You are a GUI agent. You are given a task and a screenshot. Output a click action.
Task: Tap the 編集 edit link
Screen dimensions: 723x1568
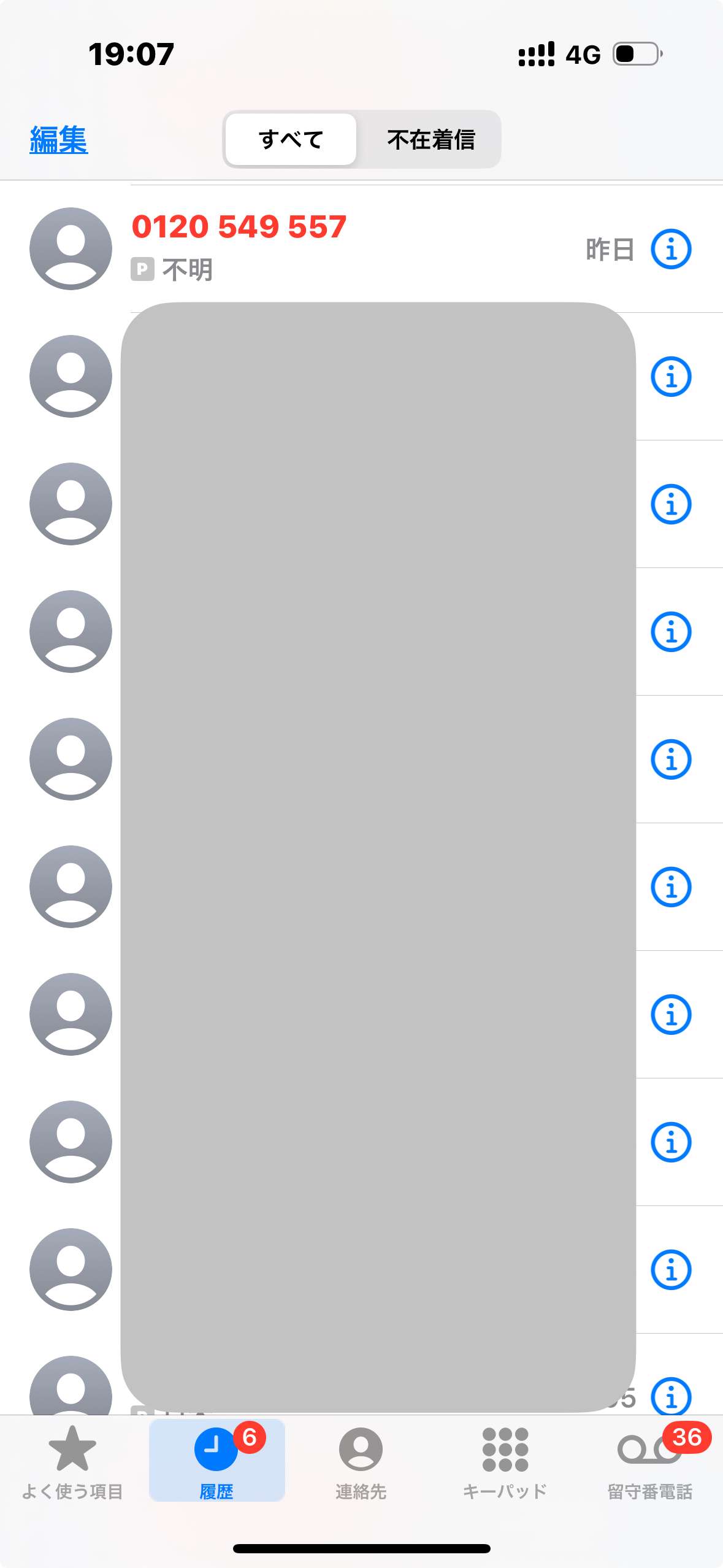point(59,139)
